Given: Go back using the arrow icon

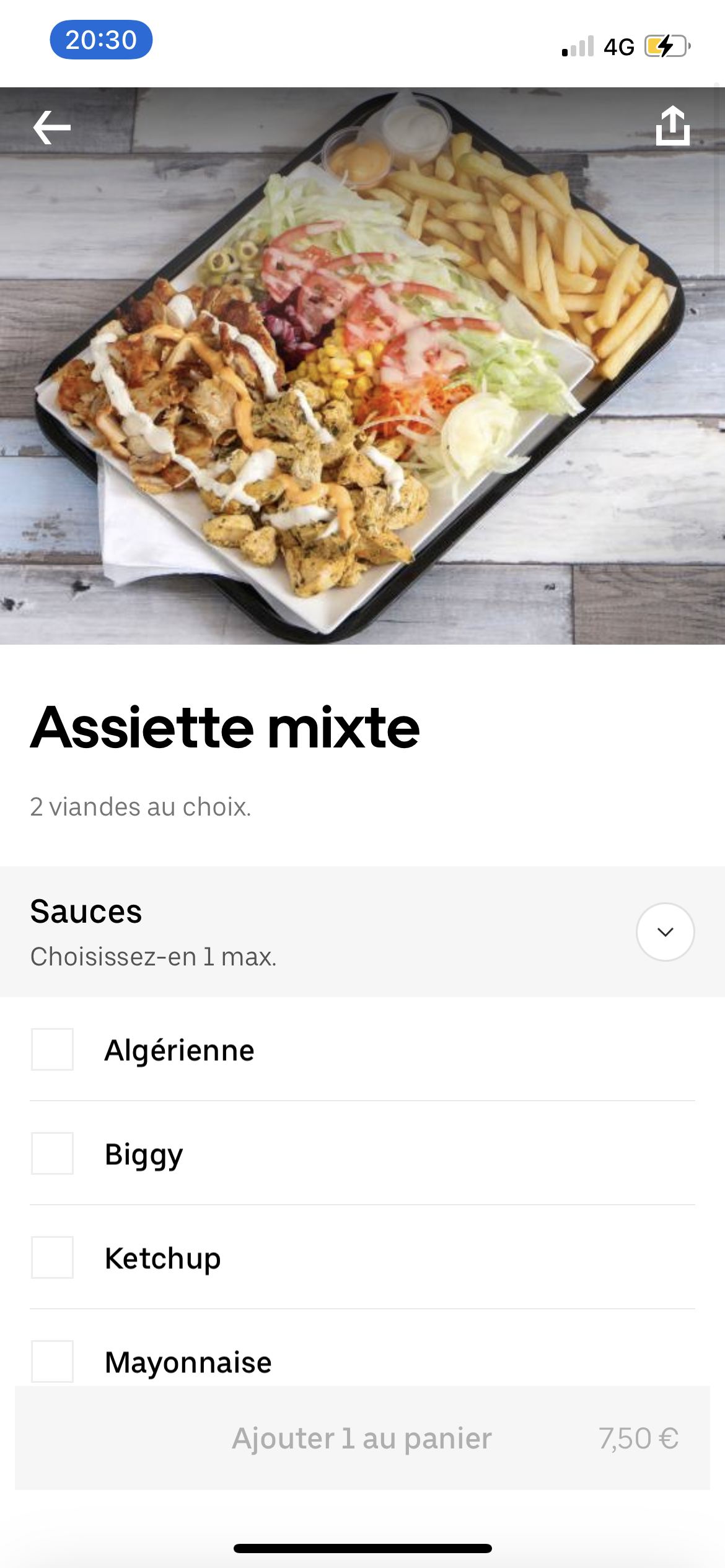Looking at the screenshot, I should (52, 128).
